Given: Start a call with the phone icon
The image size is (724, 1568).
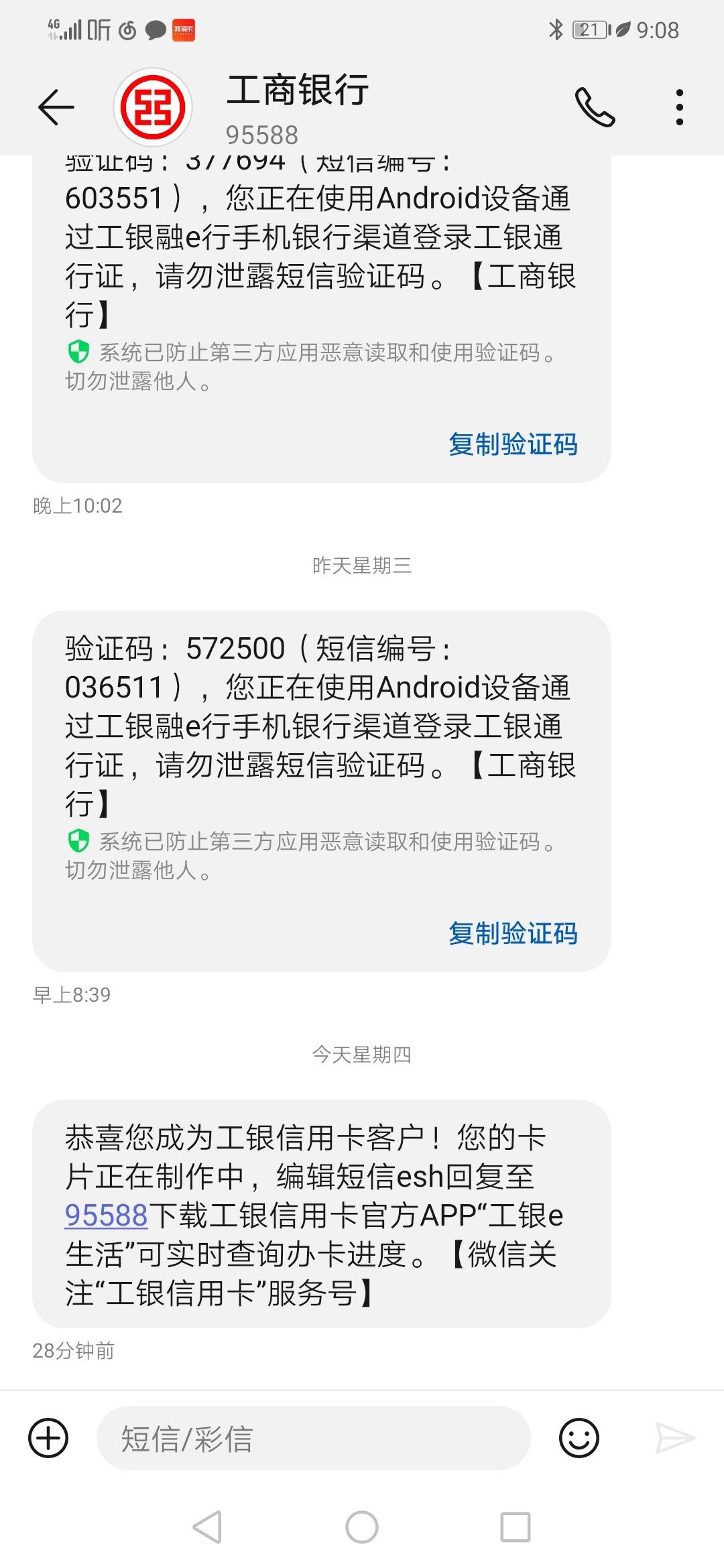Looking at the screenshot, I should (595, 107).
